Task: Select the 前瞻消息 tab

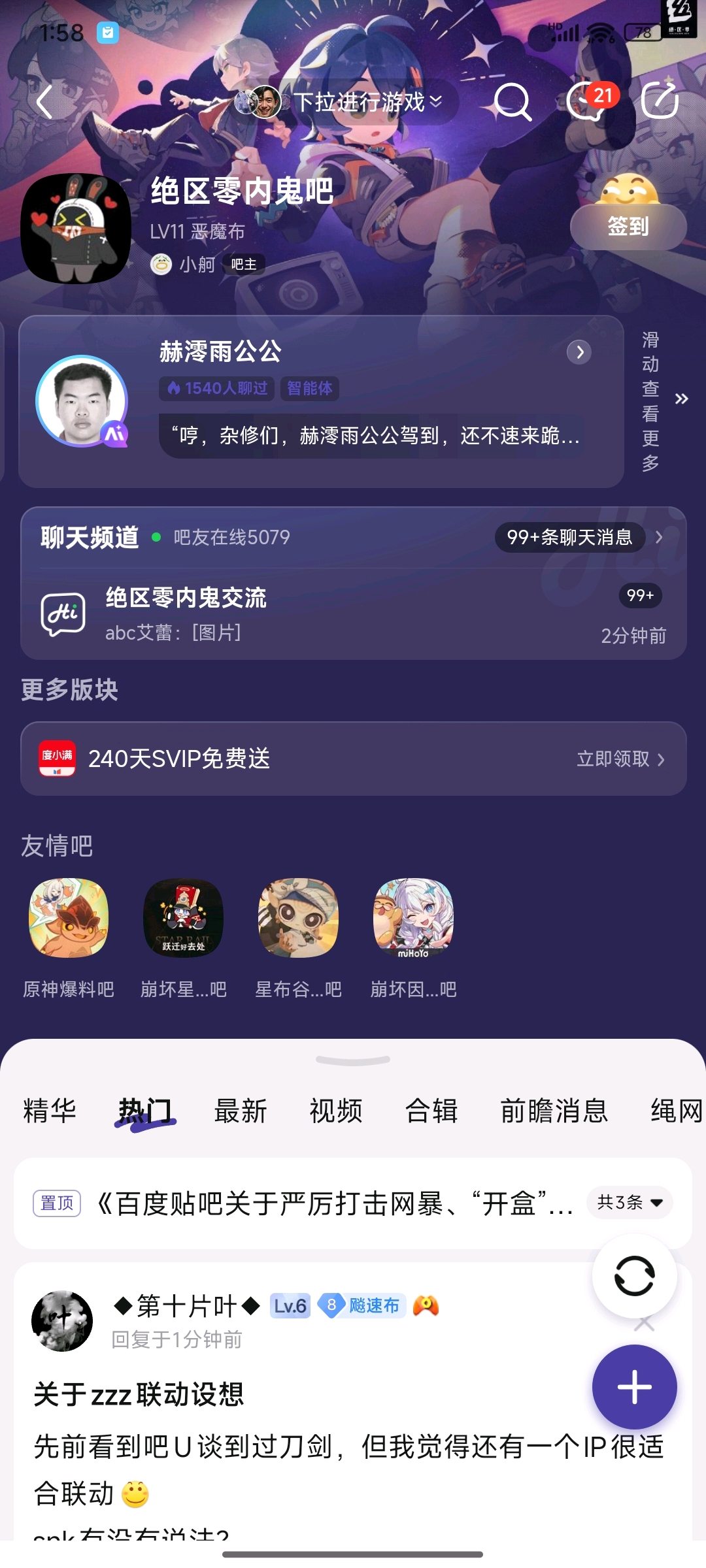Action: click(x=554, y=1111)
